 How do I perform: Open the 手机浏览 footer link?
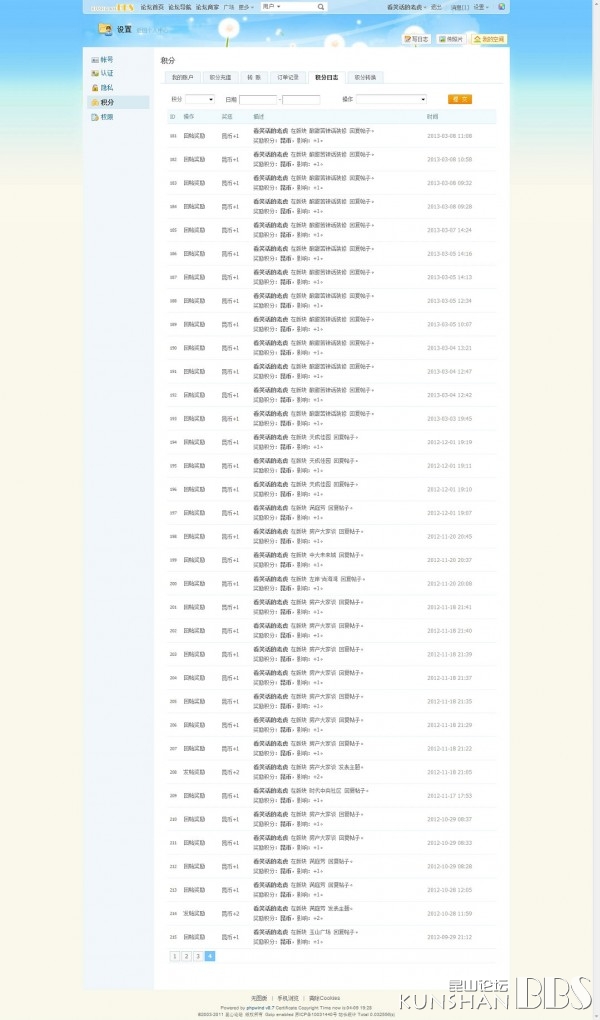click(x=287, y=998)
